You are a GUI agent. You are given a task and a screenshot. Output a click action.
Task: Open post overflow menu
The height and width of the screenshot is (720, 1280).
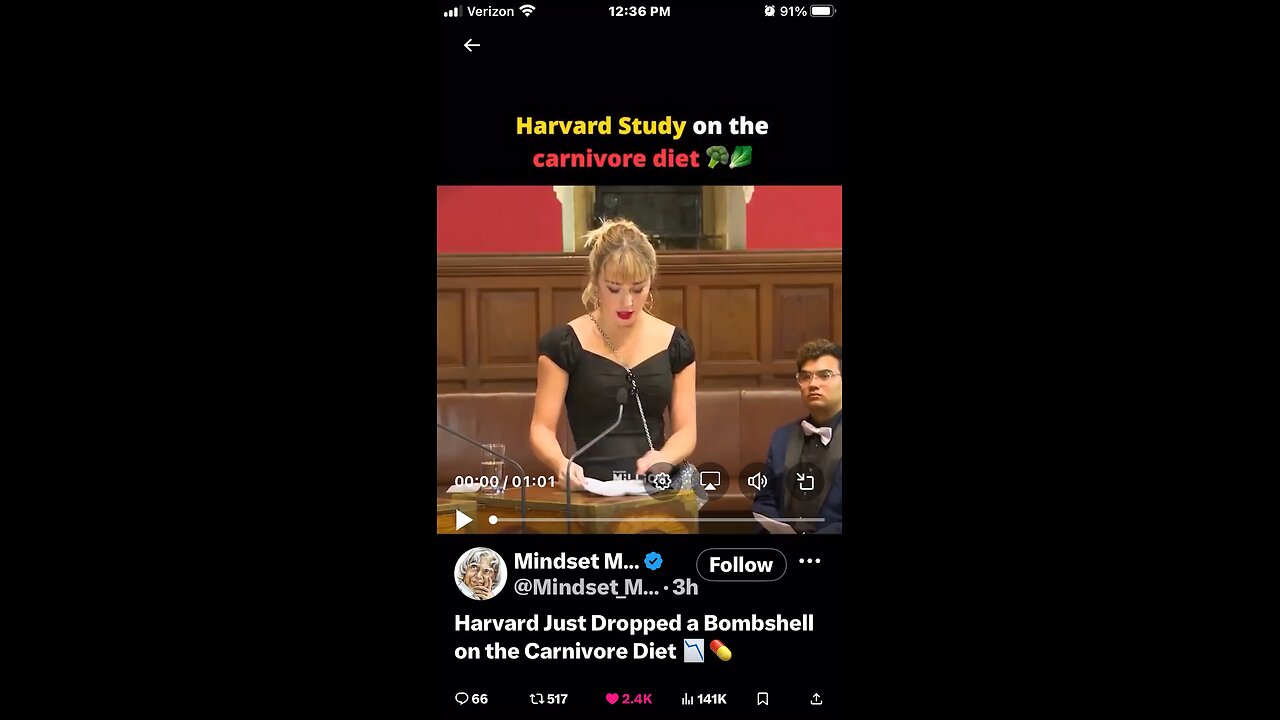(x=810, y=561)
